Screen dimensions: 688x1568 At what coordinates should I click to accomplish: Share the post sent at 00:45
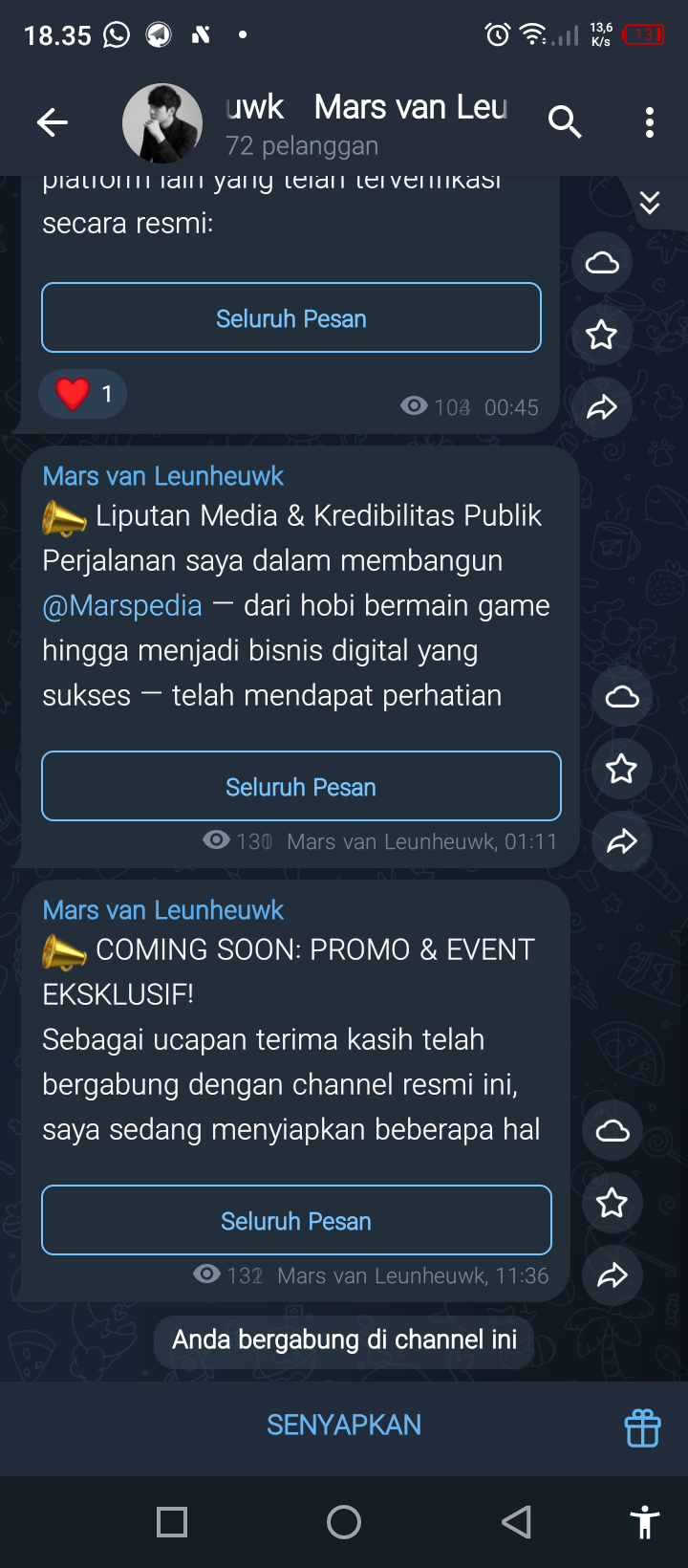602,408
